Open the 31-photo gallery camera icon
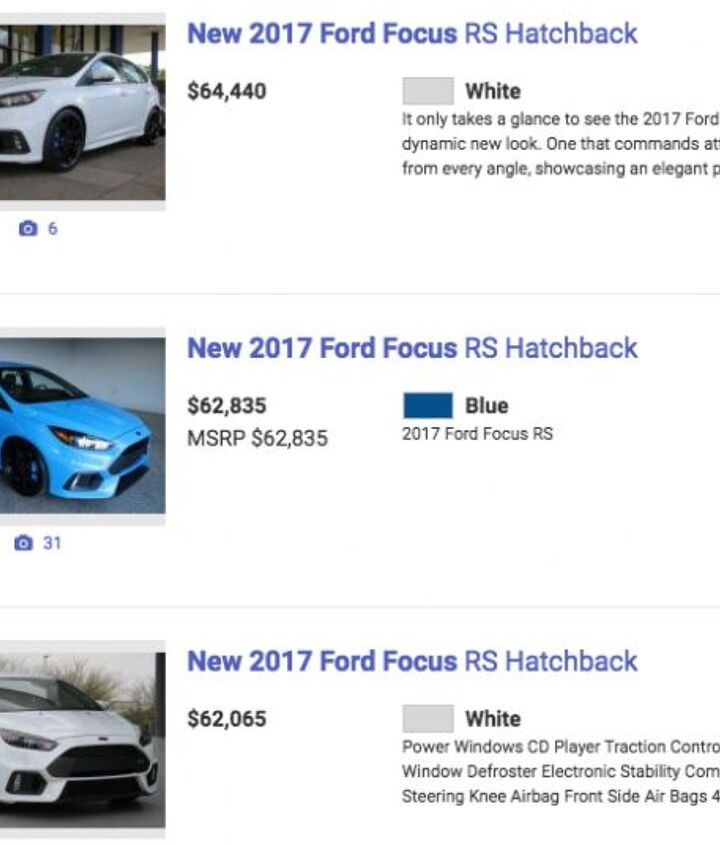The image size is (720, 845). pos(24,543)
